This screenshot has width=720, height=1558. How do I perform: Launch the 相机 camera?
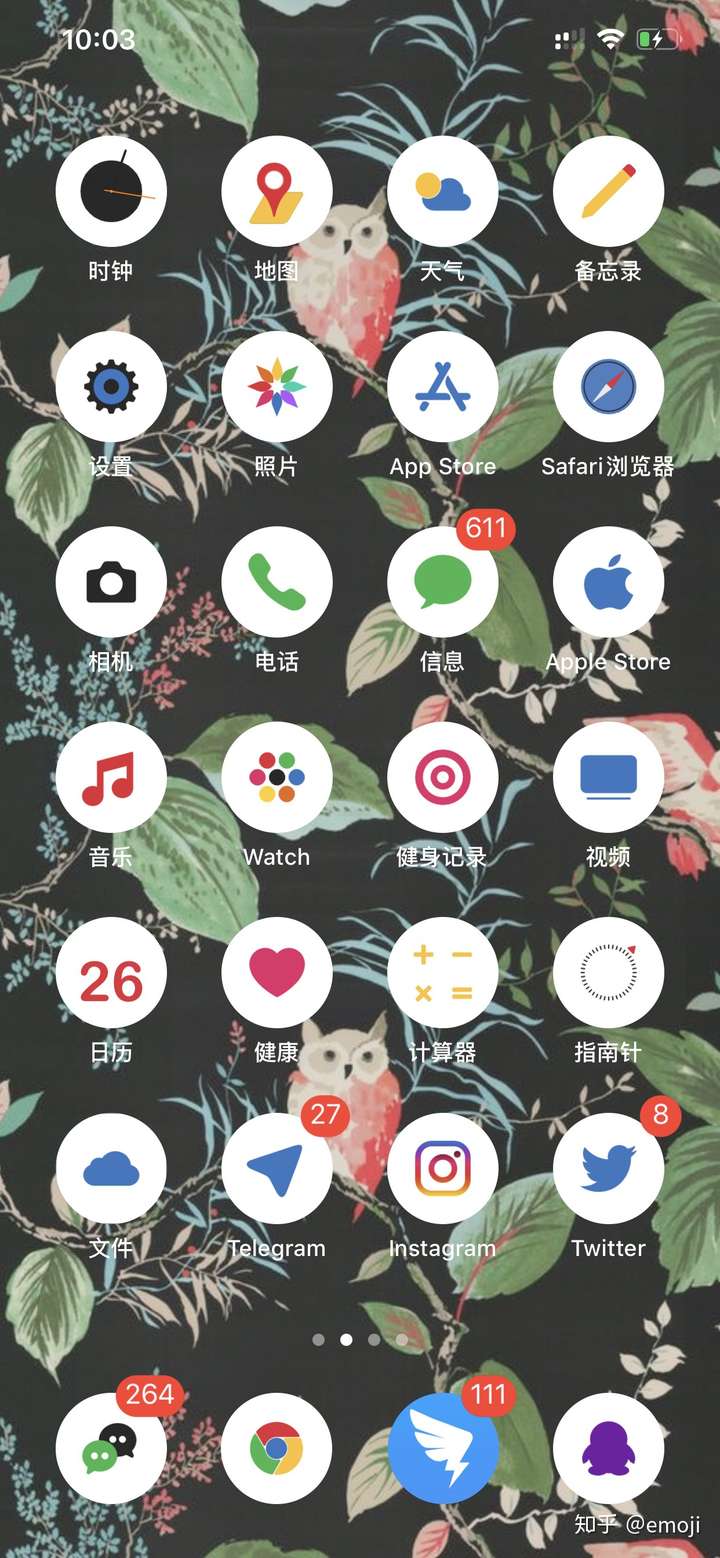point(110,582)
